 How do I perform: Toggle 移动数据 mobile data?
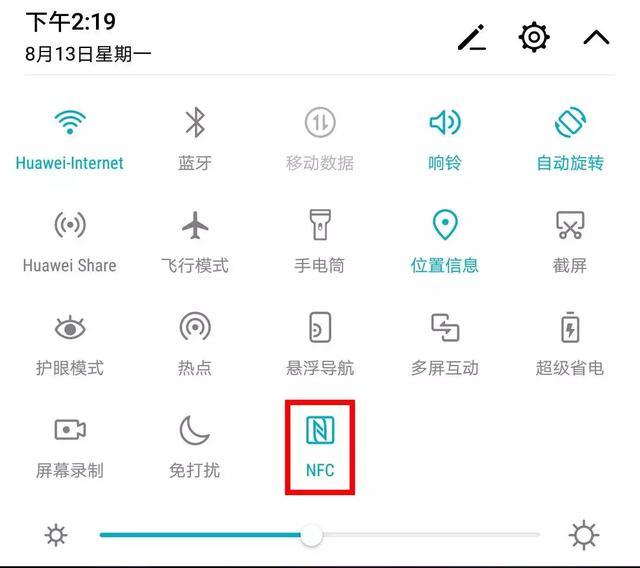pos(320,124)
